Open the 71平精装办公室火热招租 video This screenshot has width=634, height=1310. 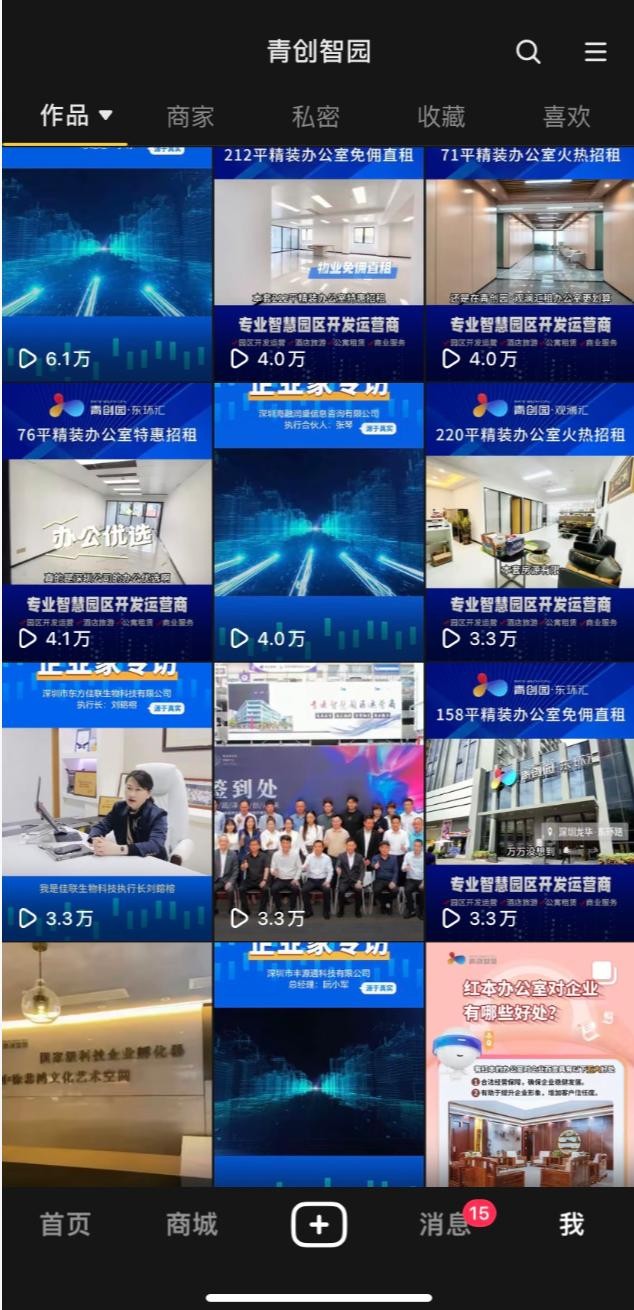pyautogui.click(x=530, y=260)
